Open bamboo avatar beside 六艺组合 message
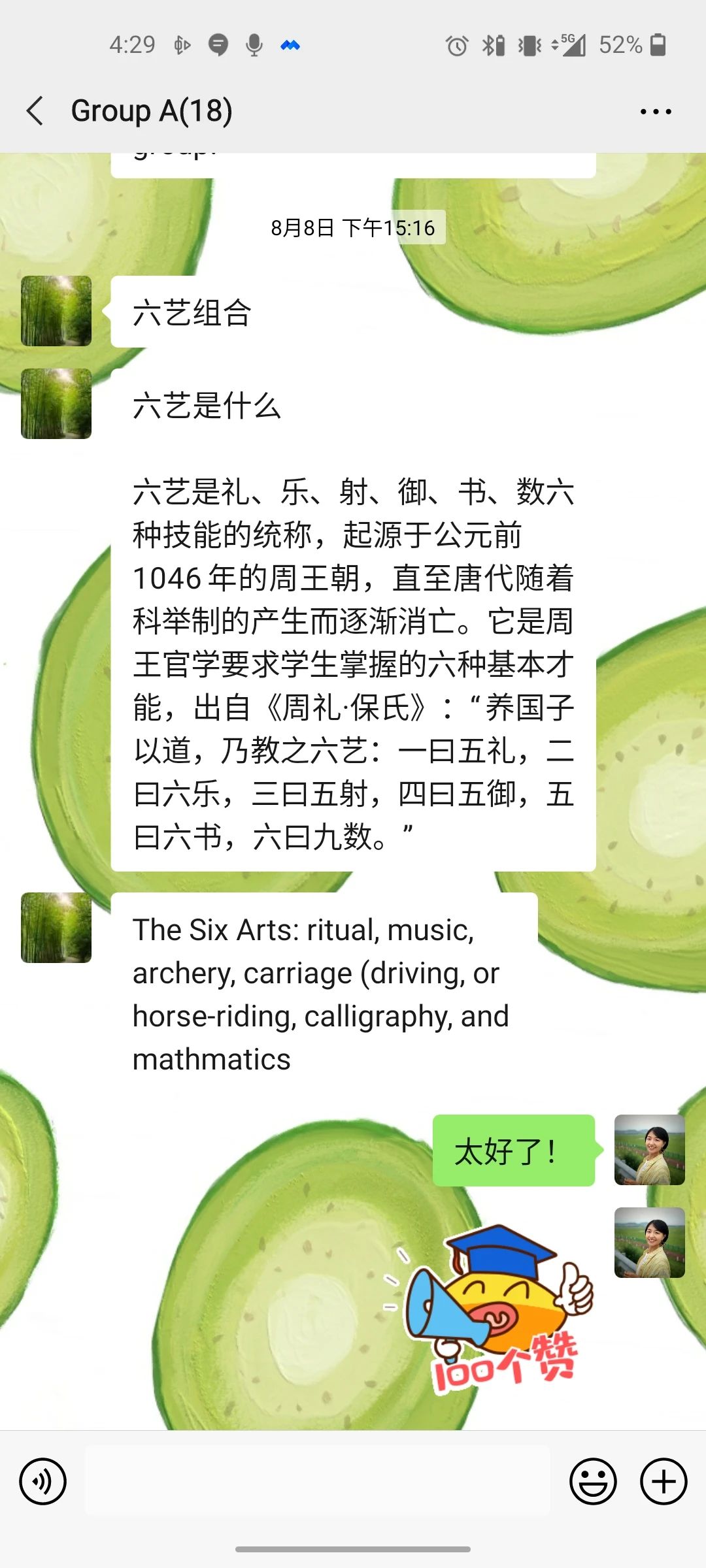 pyautogui.click(x=56, y=311)
